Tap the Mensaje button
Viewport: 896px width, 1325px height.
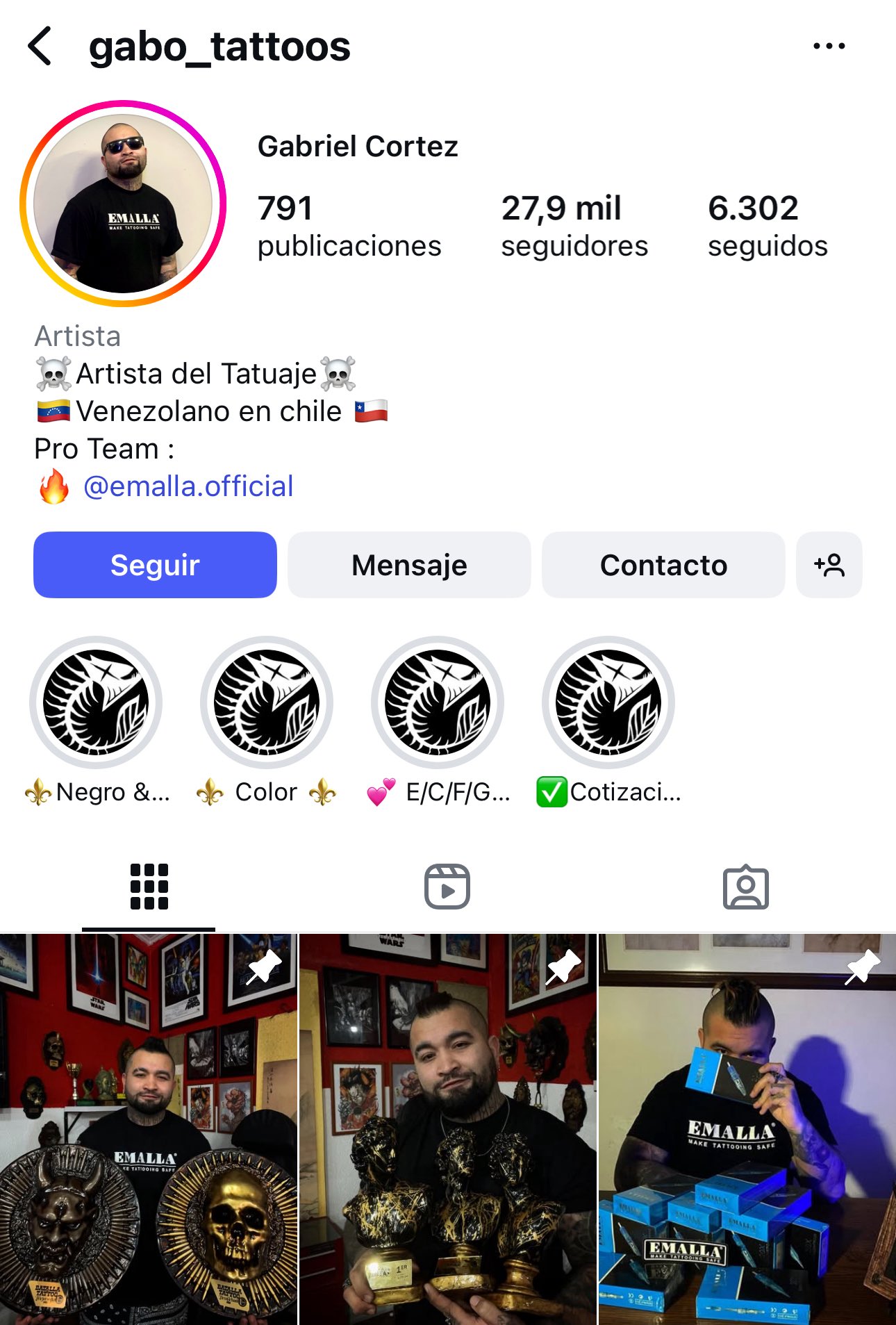click(409, 565)
